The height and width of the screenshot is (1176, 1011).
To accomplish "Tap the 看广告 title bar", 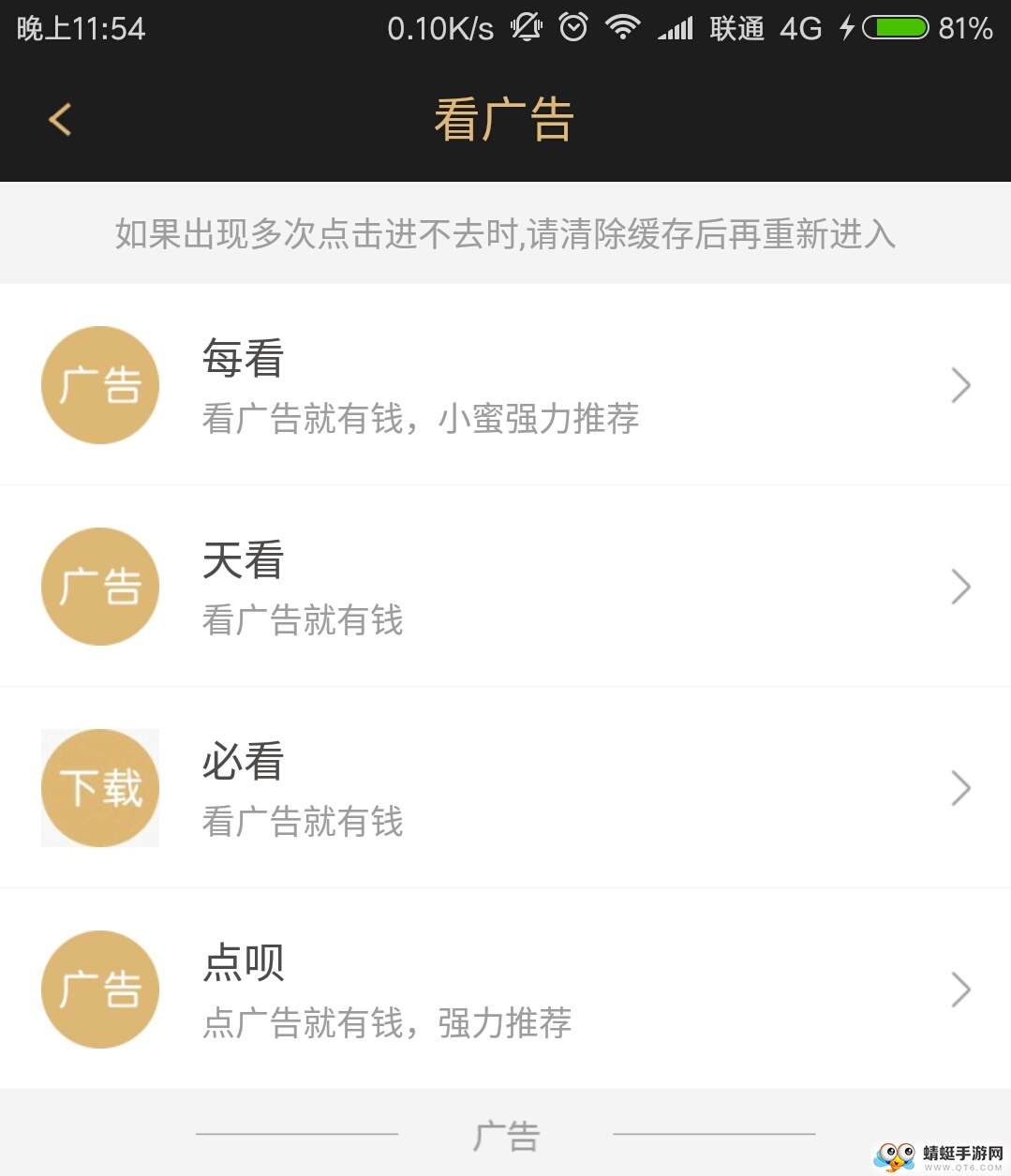I will click(x=505, y=119).
